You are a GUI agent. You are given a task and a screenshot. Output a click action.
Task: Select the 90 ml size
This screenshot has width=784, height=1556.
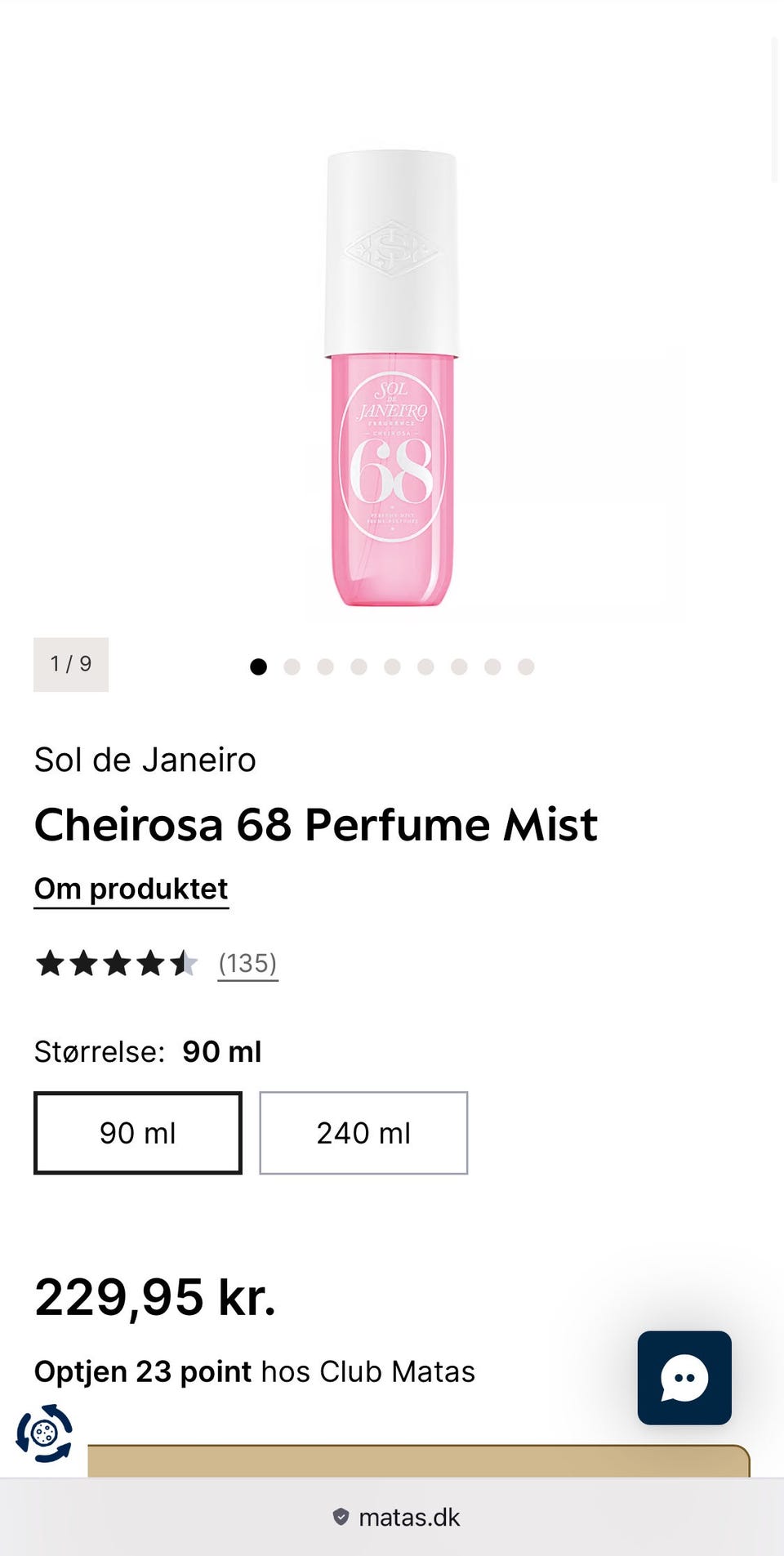(x=138, y=1133)
